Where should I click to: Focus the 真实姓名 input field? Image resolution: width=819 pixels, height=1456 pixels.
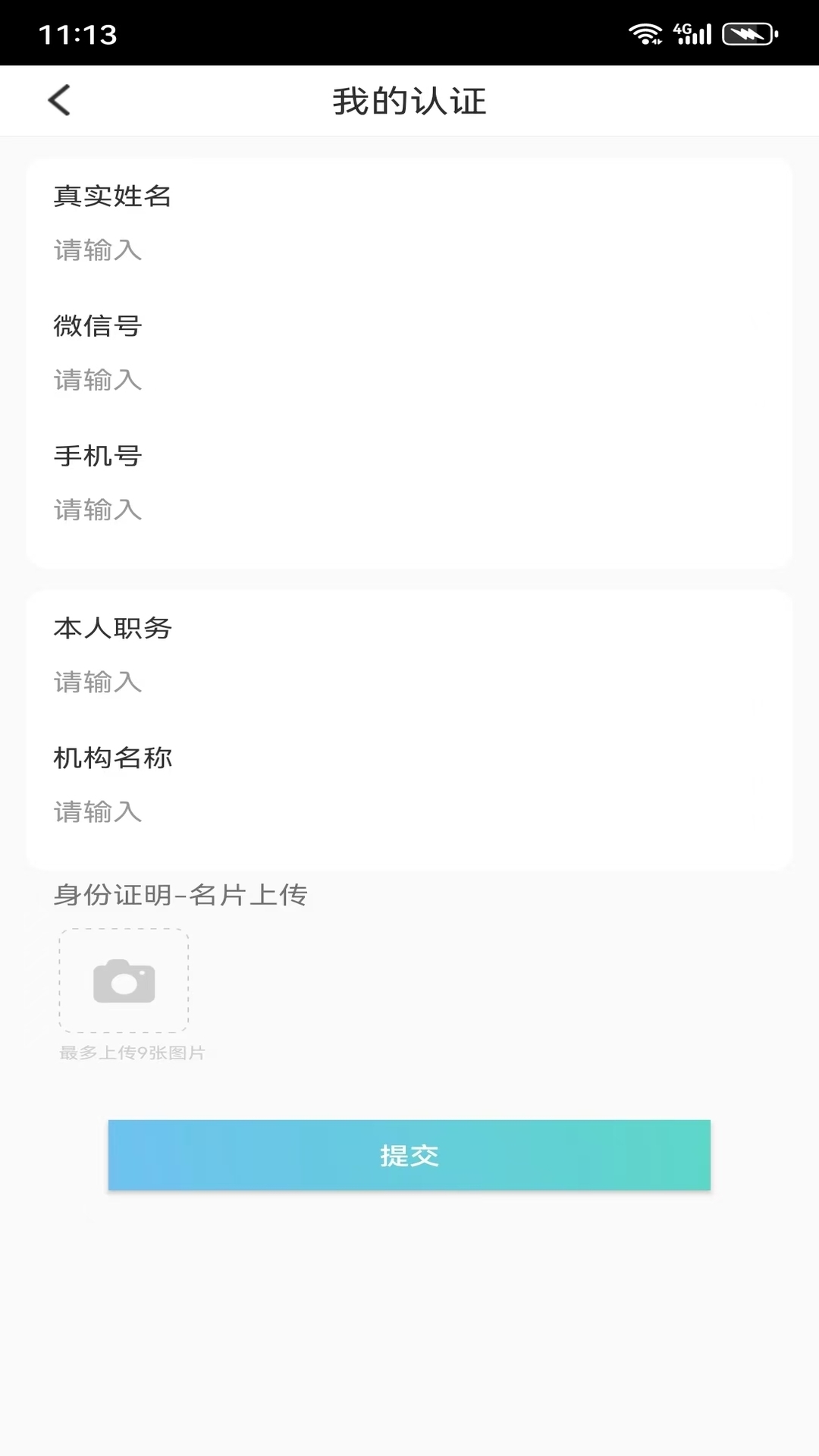(409, 250)
